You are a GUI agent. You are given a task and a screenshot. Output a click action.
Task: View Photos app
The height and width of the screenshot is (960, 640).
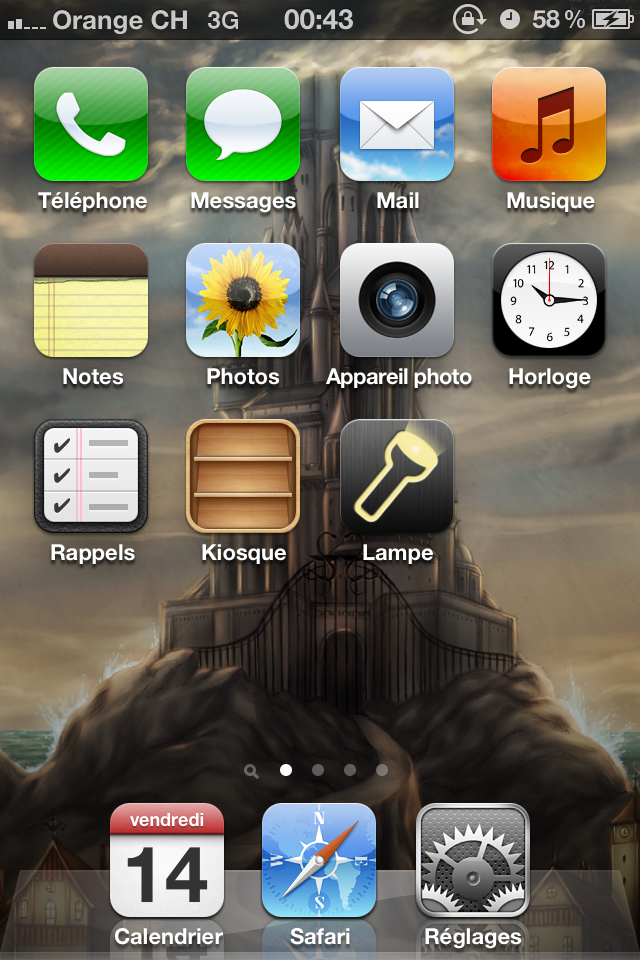point(243,300)
